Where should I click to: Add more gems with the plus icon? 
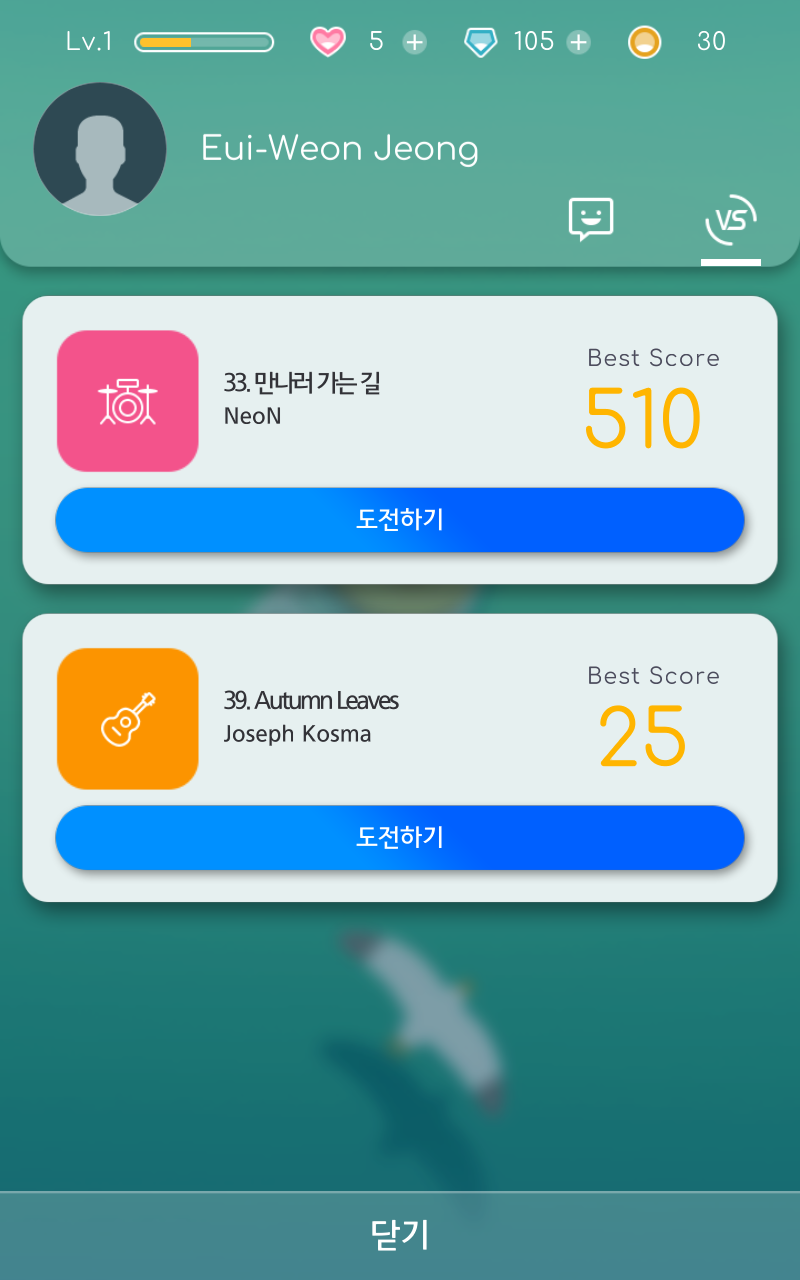[x=578, y=42]
